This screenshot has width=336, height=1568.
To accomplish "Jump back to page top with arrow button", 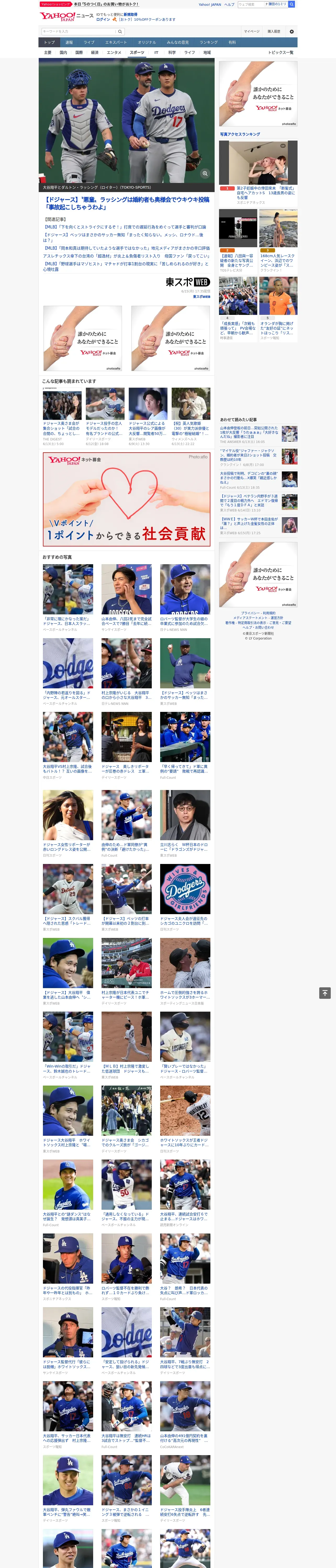I will [325, 993].
